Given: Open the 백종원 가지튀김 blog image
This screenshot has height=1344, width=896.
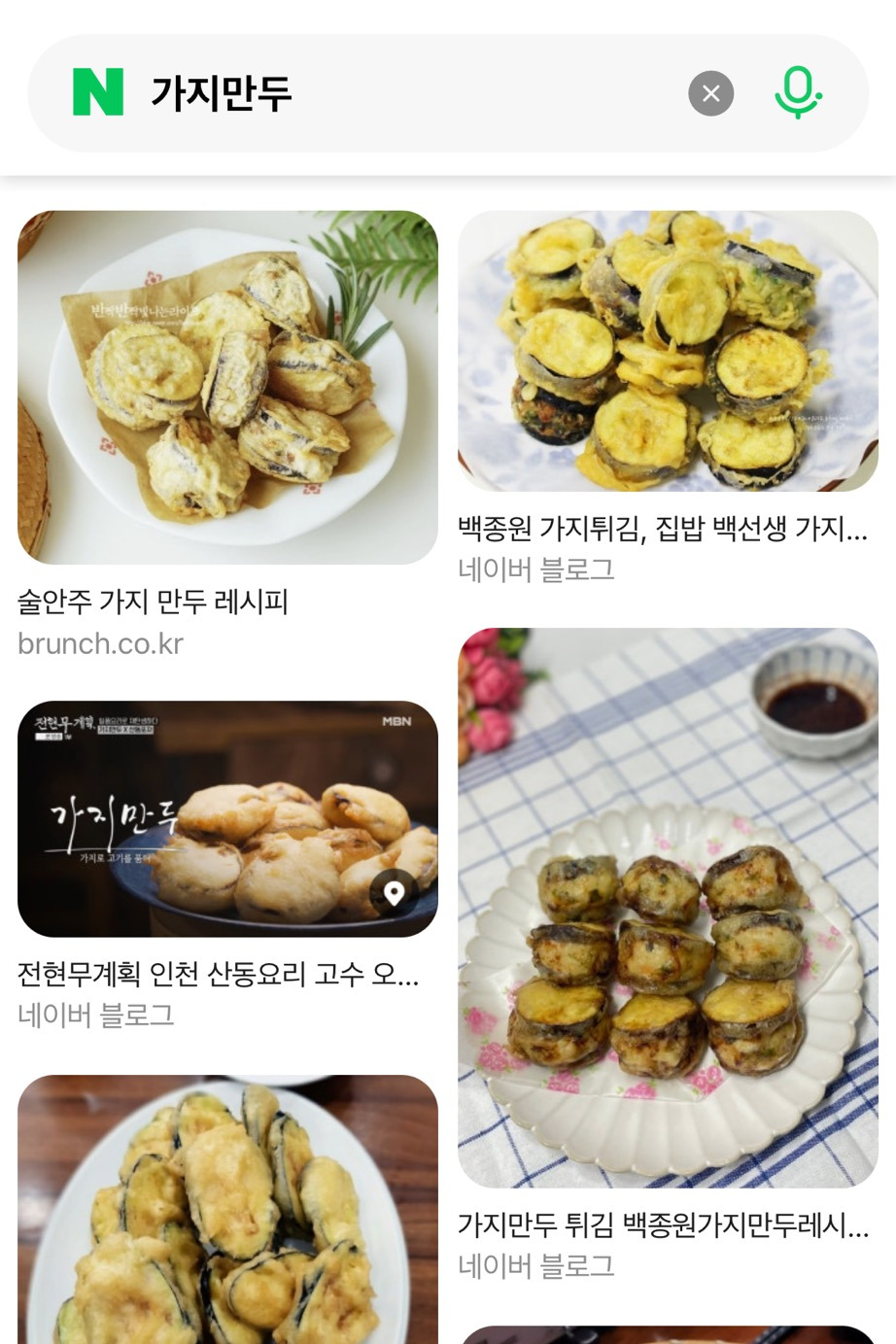Looking at the screenshot, I should (x=668, y=351).
